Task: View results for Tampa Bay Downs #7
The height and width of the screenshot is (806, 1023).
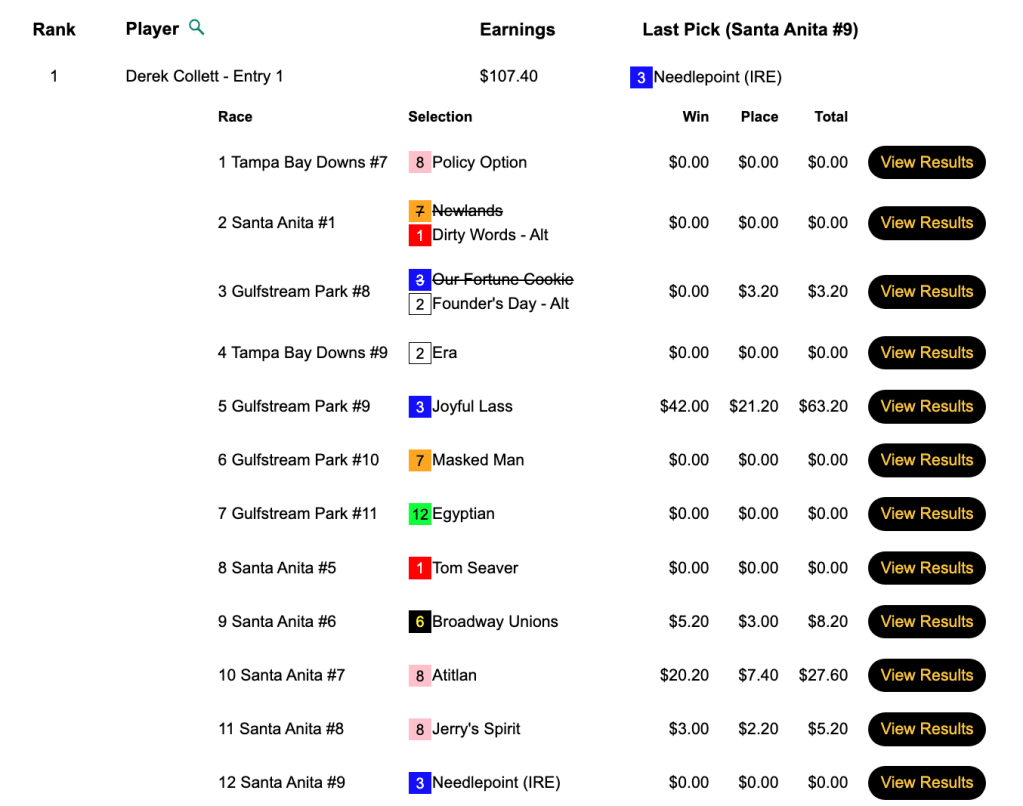Action: click(x=926, y=162)
